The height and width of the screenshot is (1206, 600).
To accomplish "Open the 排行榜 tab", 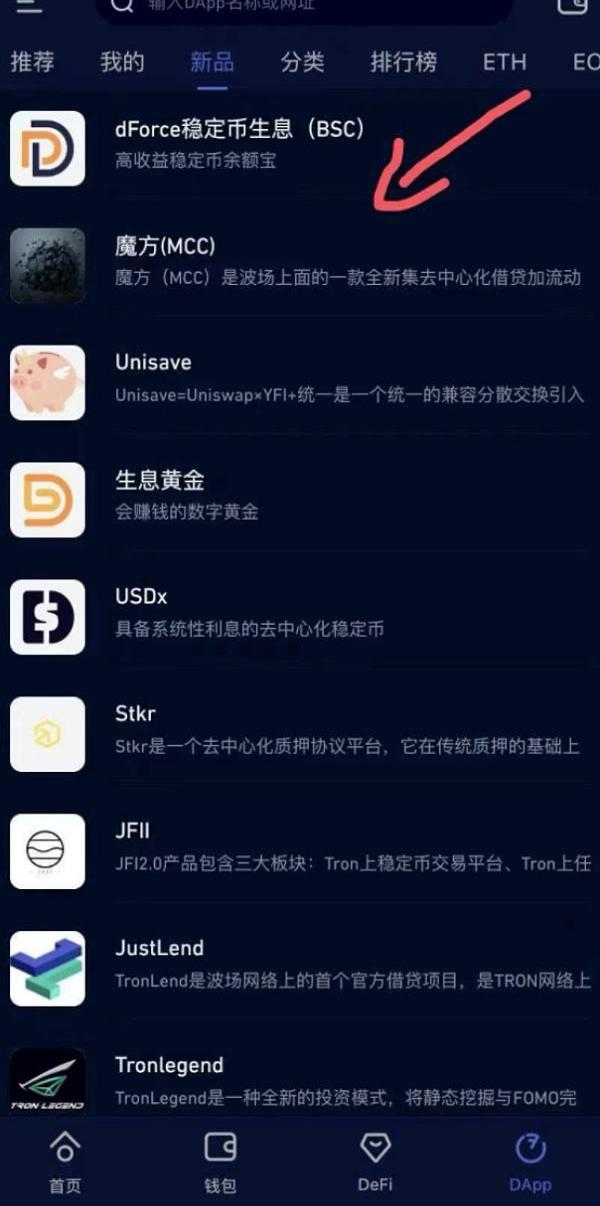I will [x=403, y=62].
